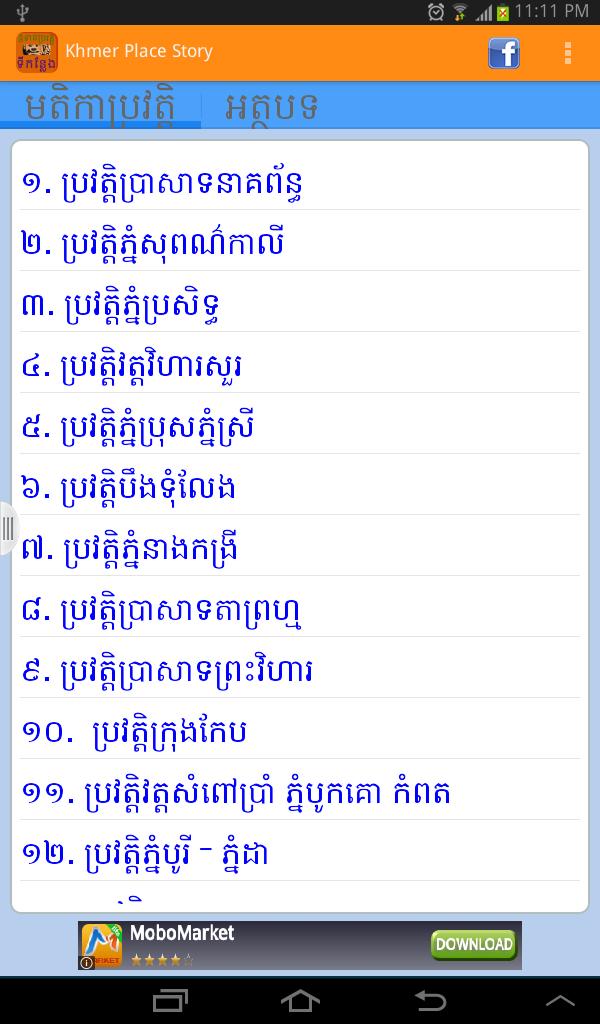This screenshot has height=1024, width=600.
Task: Open the Facebook icon in the app bar
Action: 503,52
